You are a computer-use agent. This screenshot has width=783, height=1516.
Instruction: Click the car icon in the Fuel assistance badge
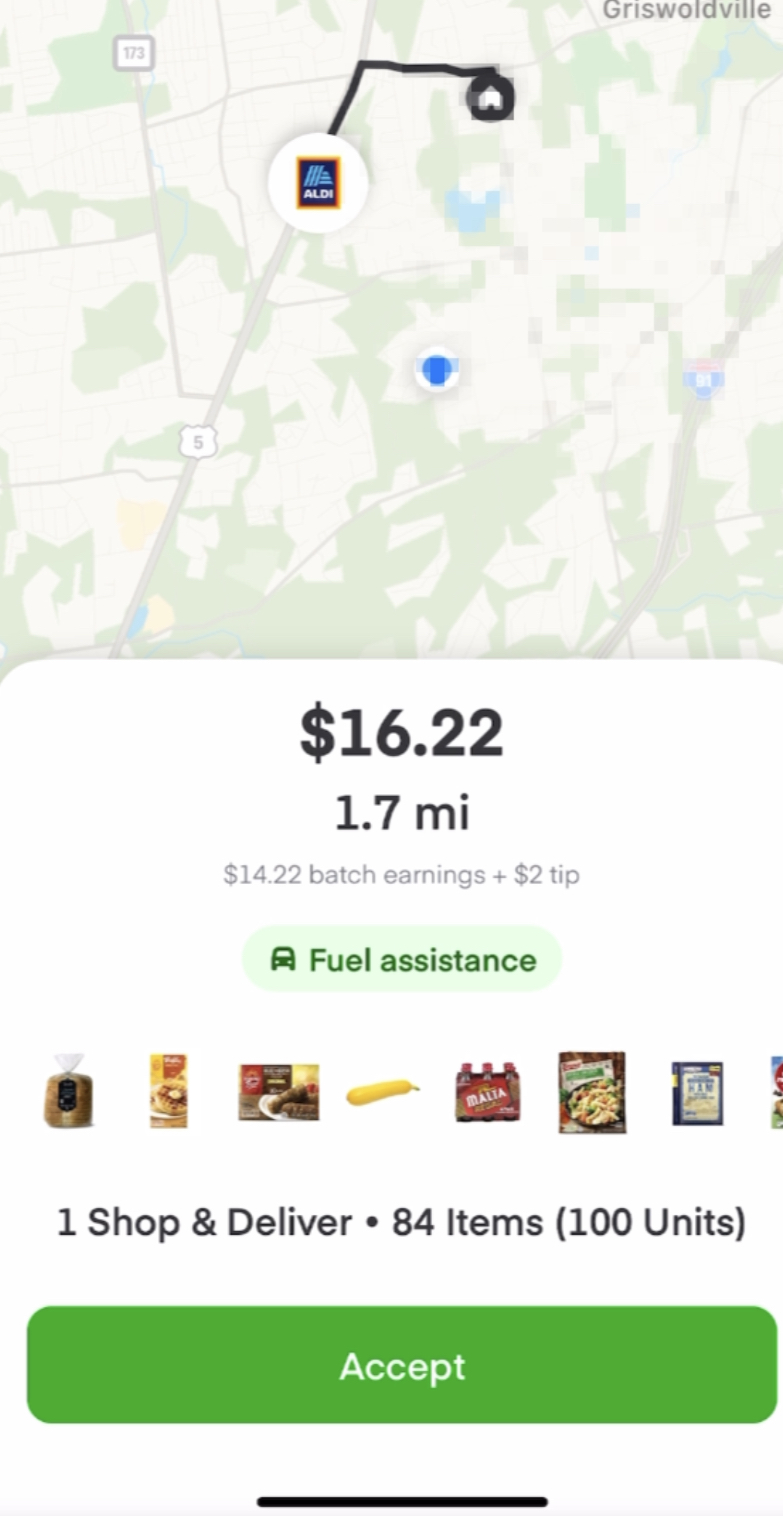(287, 959)
